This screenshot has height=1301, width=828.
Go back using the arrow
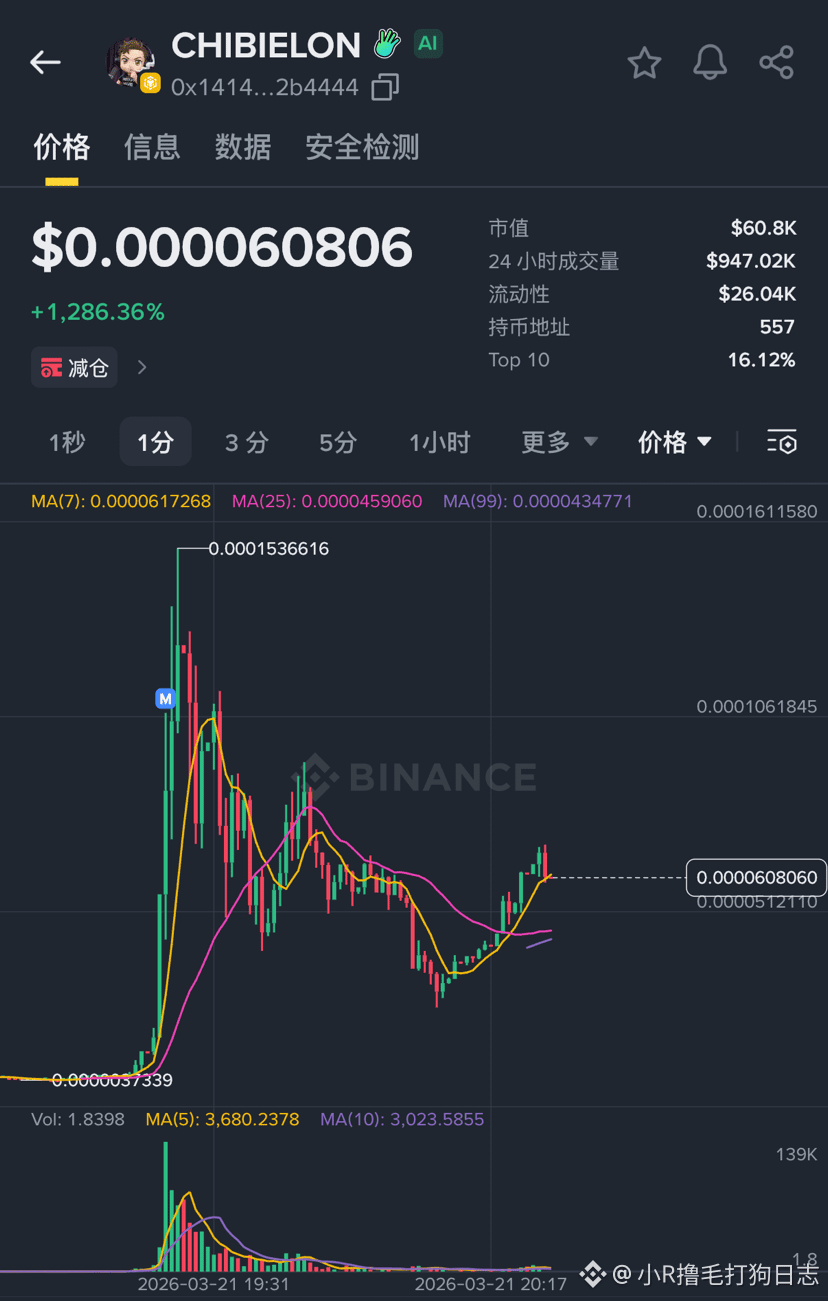click(45, 62)
